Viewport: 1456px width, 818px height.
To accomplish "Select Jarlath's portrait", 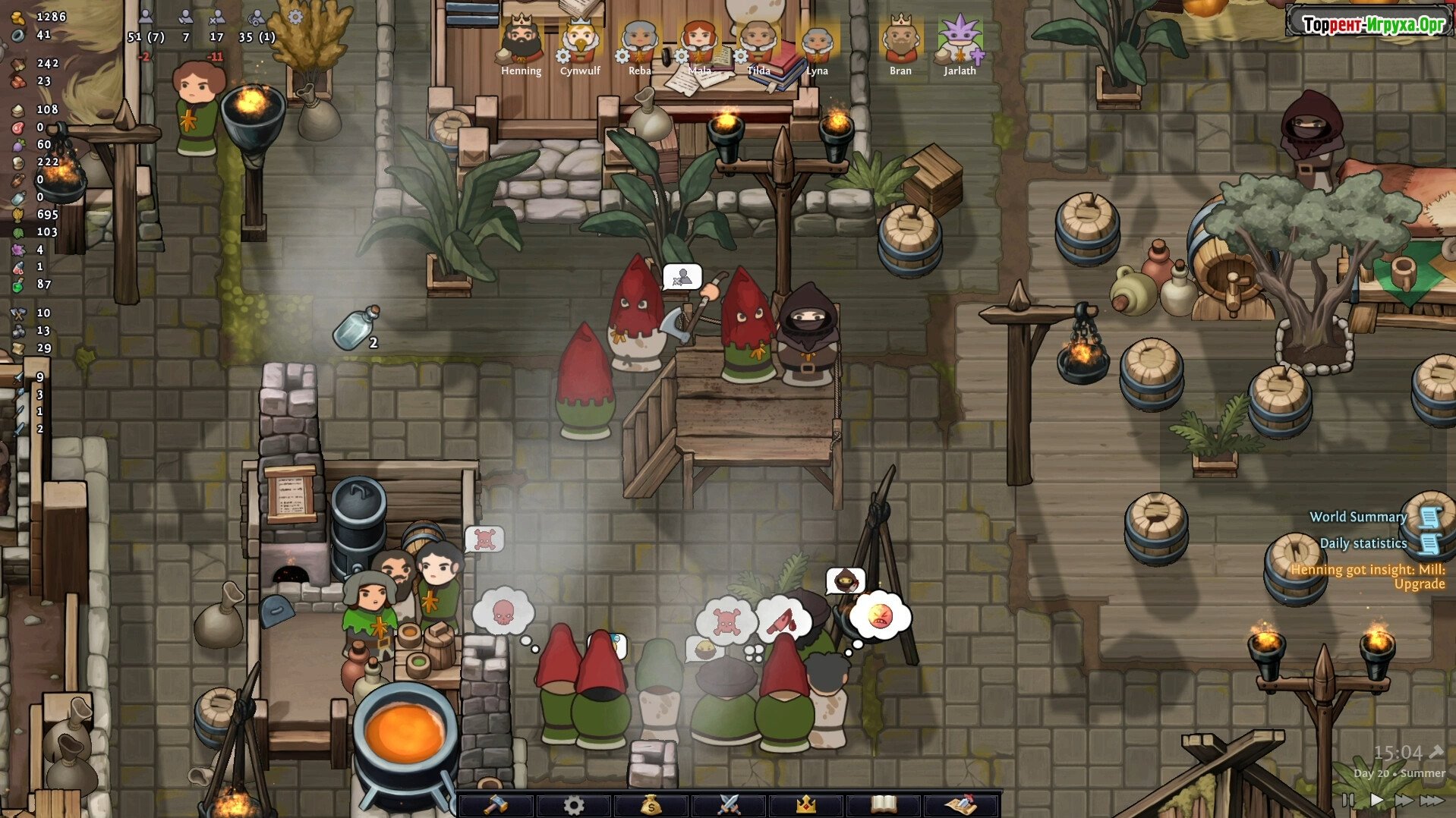I will pyautogui.click(x=960, y=41).
